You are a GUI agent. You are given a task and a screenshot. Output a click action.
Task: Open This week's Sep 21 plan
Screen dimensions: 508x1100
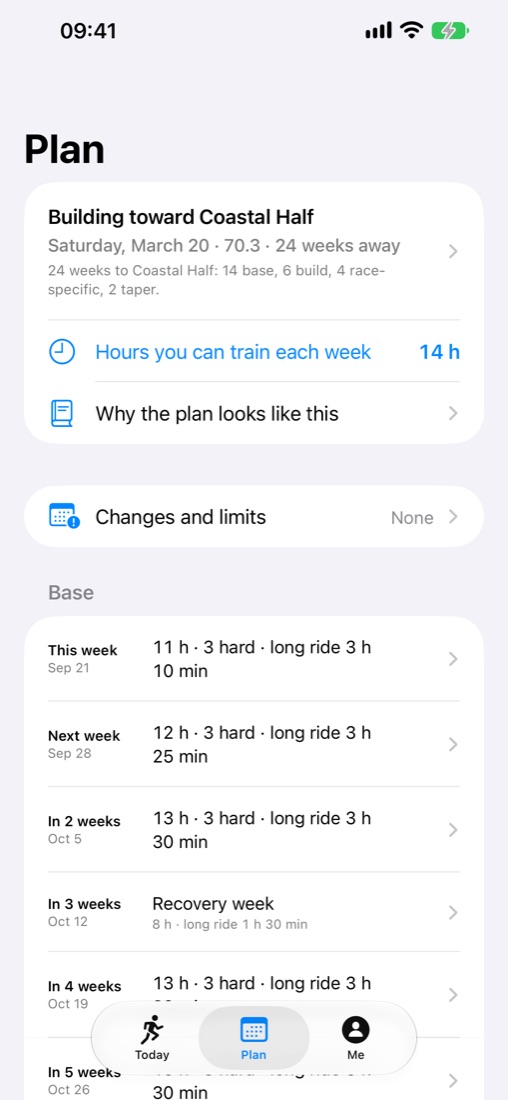(x=253, y=659)
